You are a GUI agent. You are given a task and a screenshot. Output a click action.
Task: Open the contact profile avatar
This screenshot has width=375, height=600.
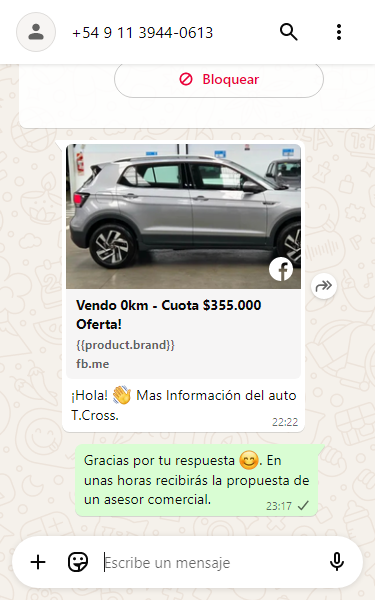[36, 32]
